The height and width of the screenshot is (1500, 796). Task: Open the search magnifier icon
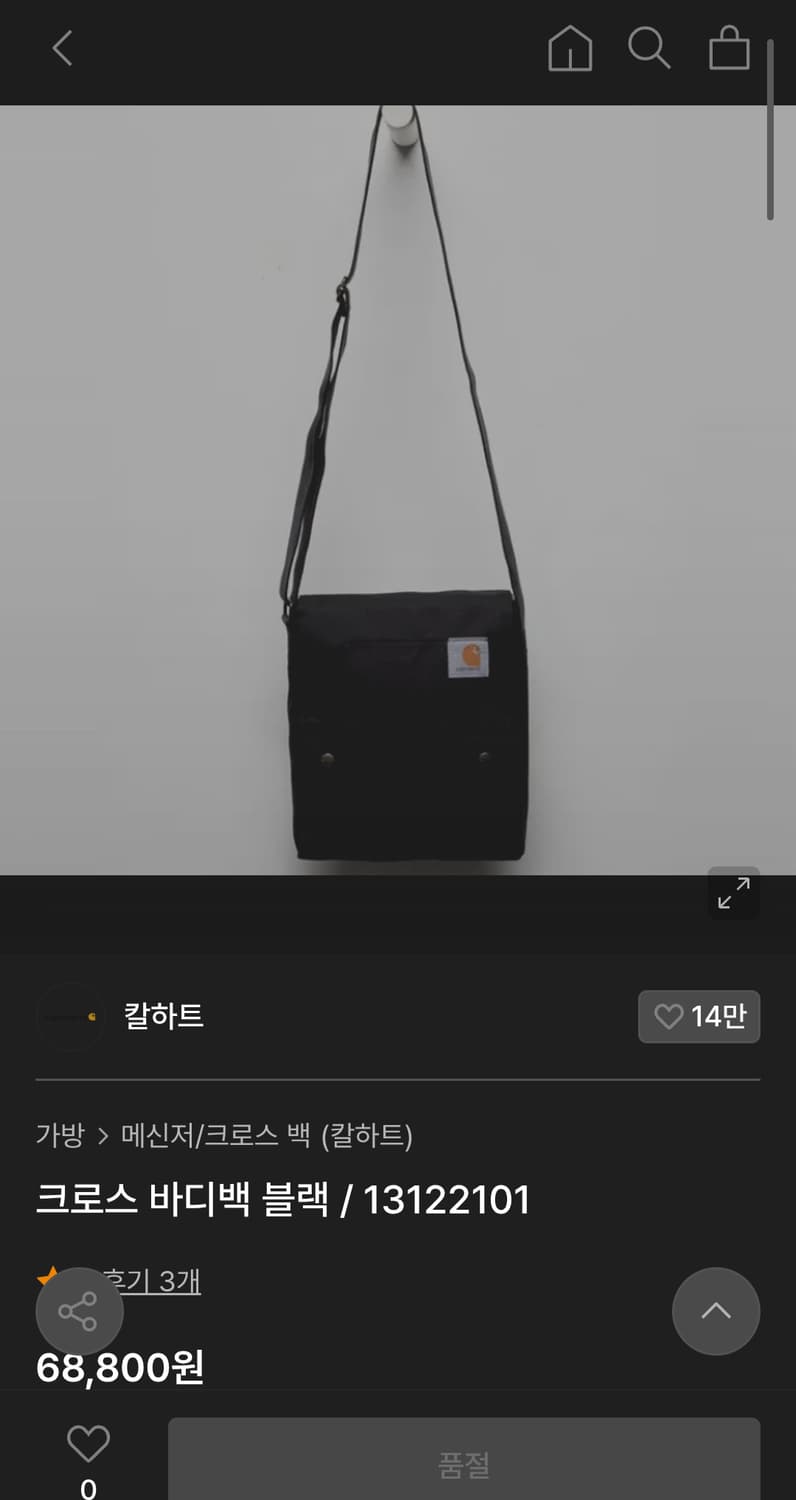pyautogui.click(x=650, y=49)
